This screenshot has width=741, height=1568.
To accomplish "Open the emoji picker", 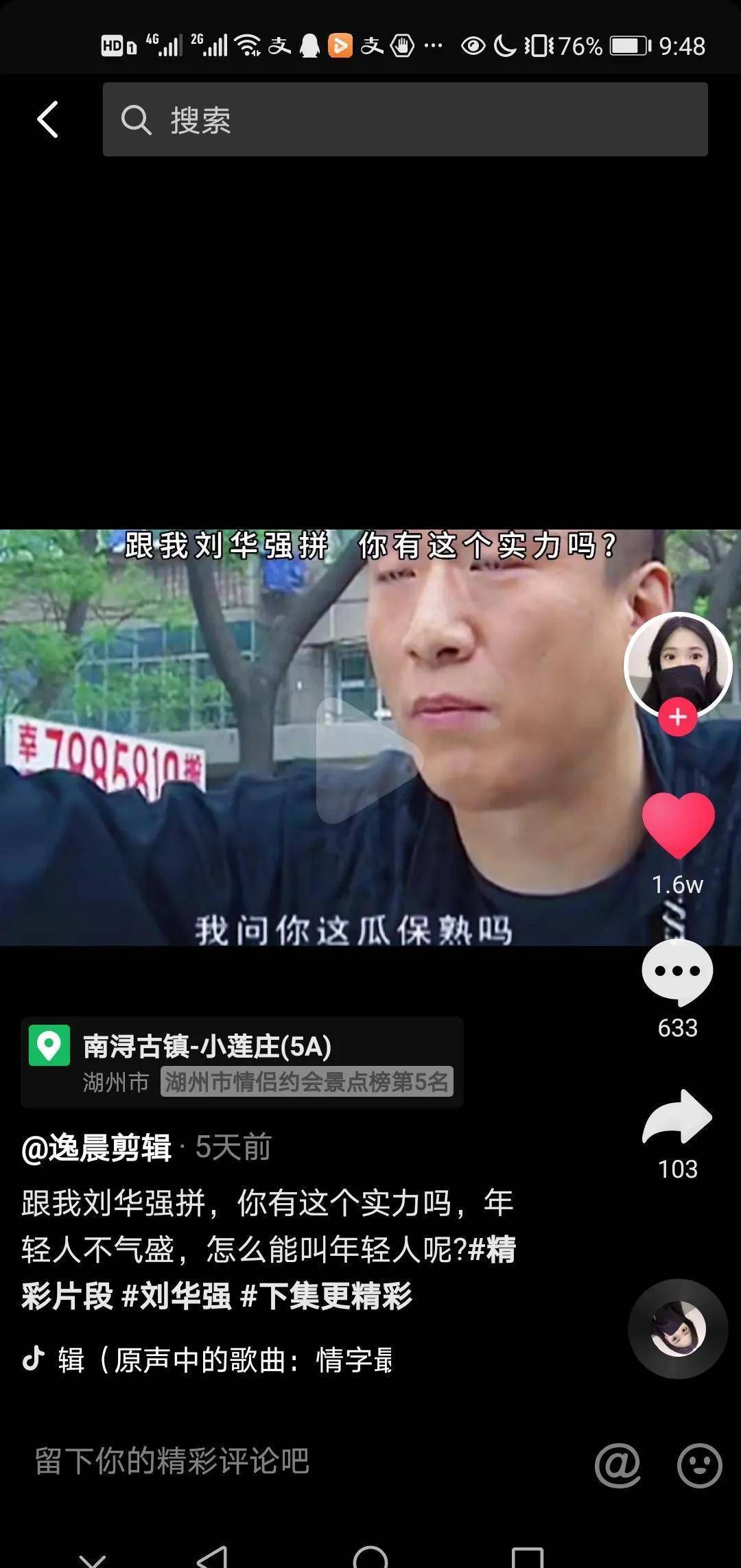I will click(699, 1464).
